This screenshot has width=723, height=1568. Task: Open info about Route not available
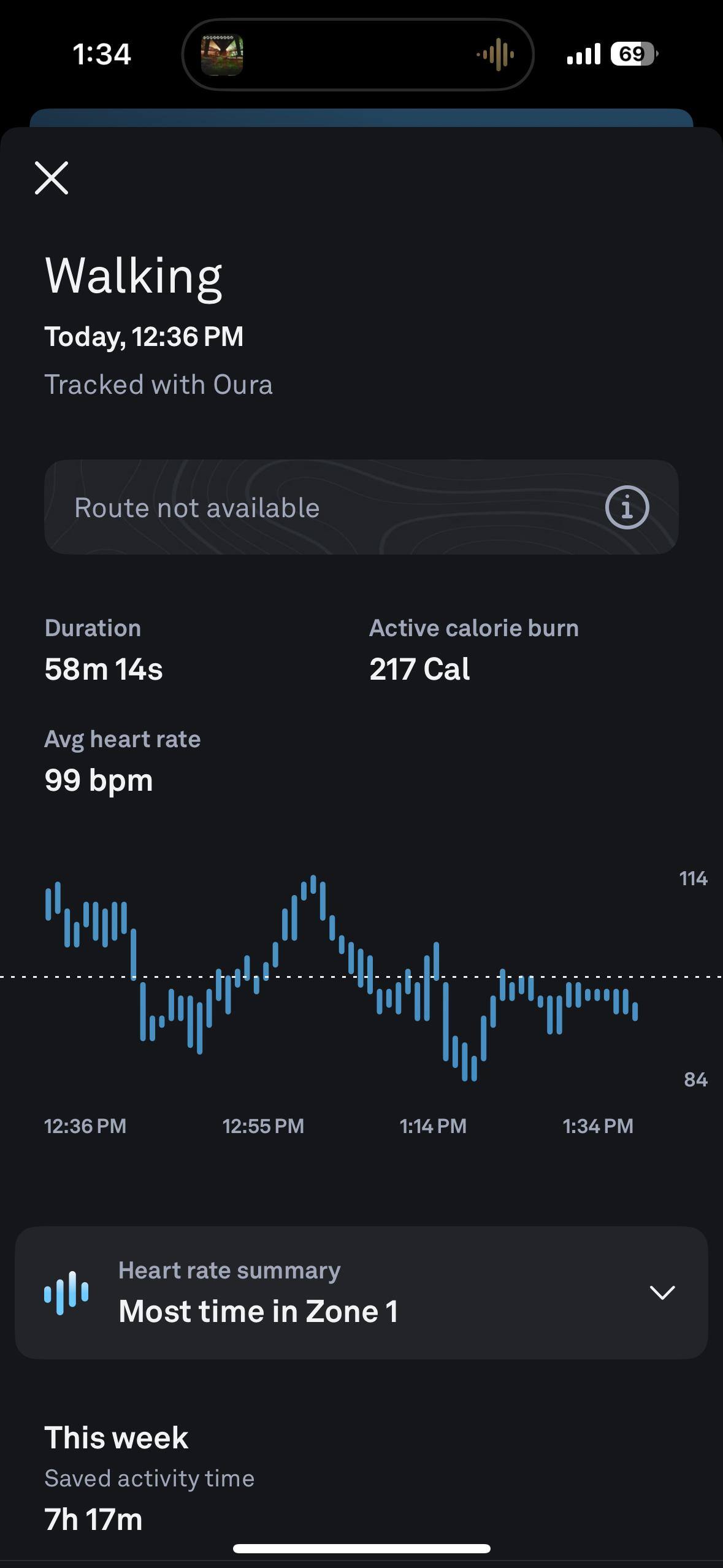[627, 507]
